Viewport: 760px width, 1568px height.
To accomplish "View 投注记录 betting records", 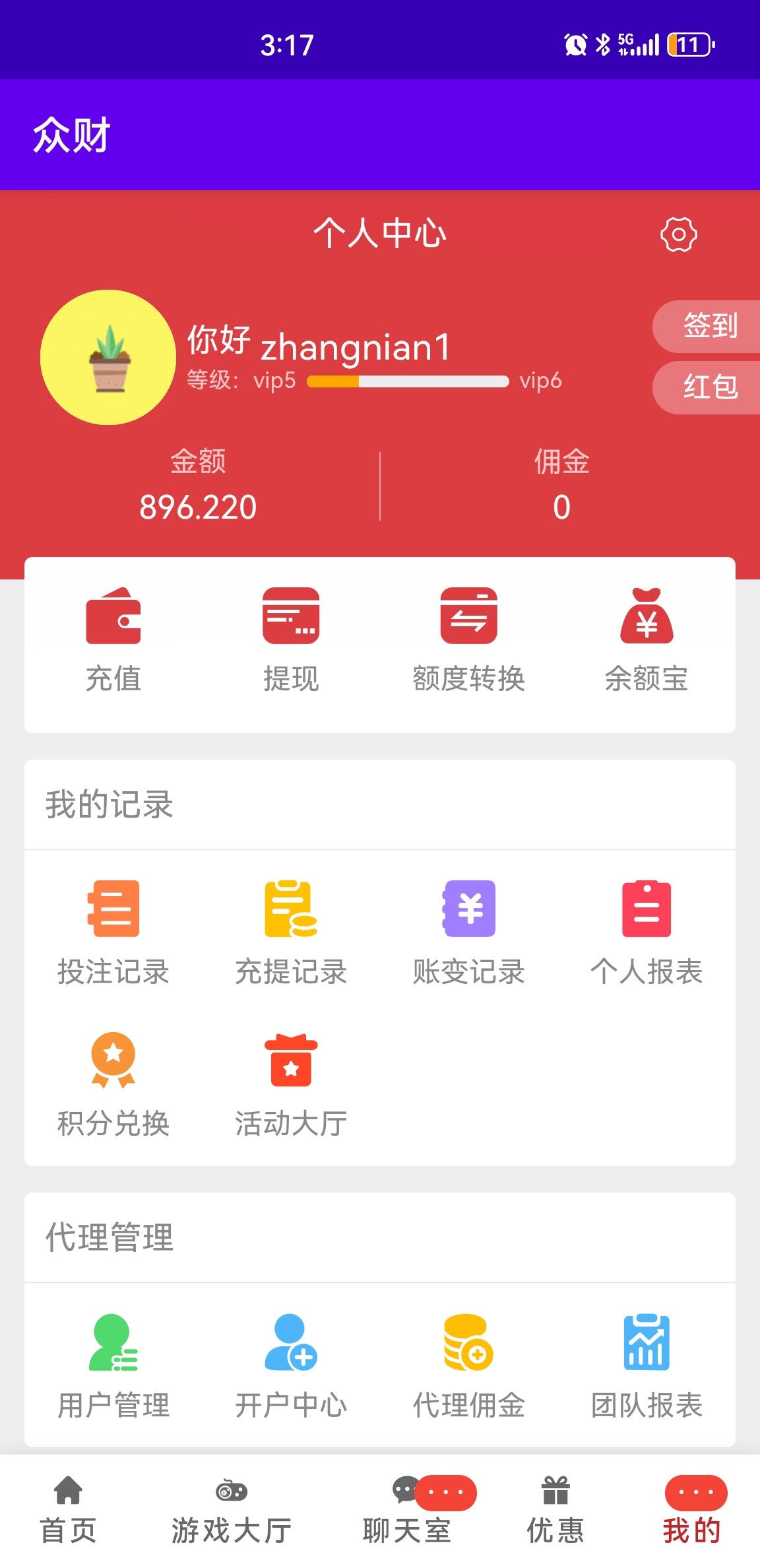I will (x=113, y=932).
